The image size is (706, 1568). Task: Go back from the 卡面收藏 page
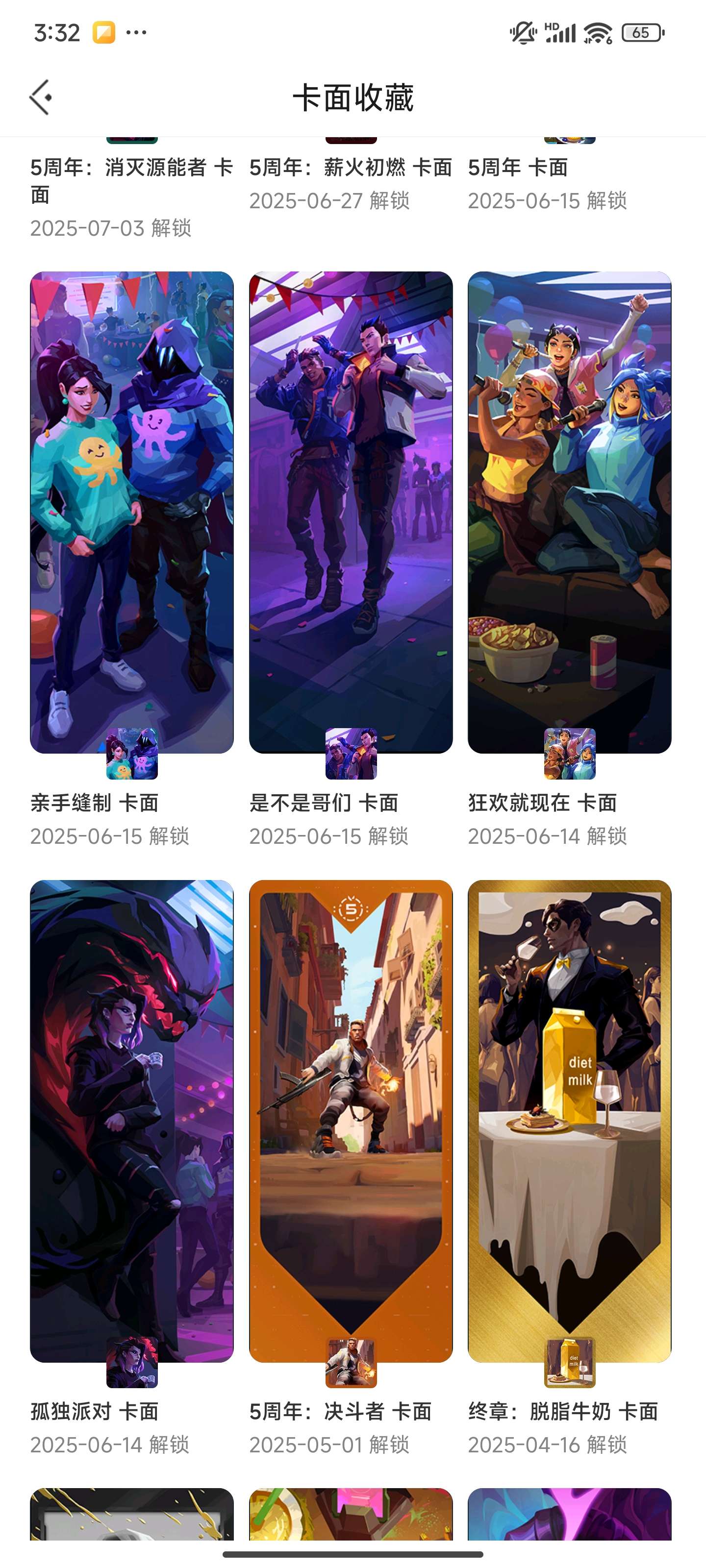41,98
